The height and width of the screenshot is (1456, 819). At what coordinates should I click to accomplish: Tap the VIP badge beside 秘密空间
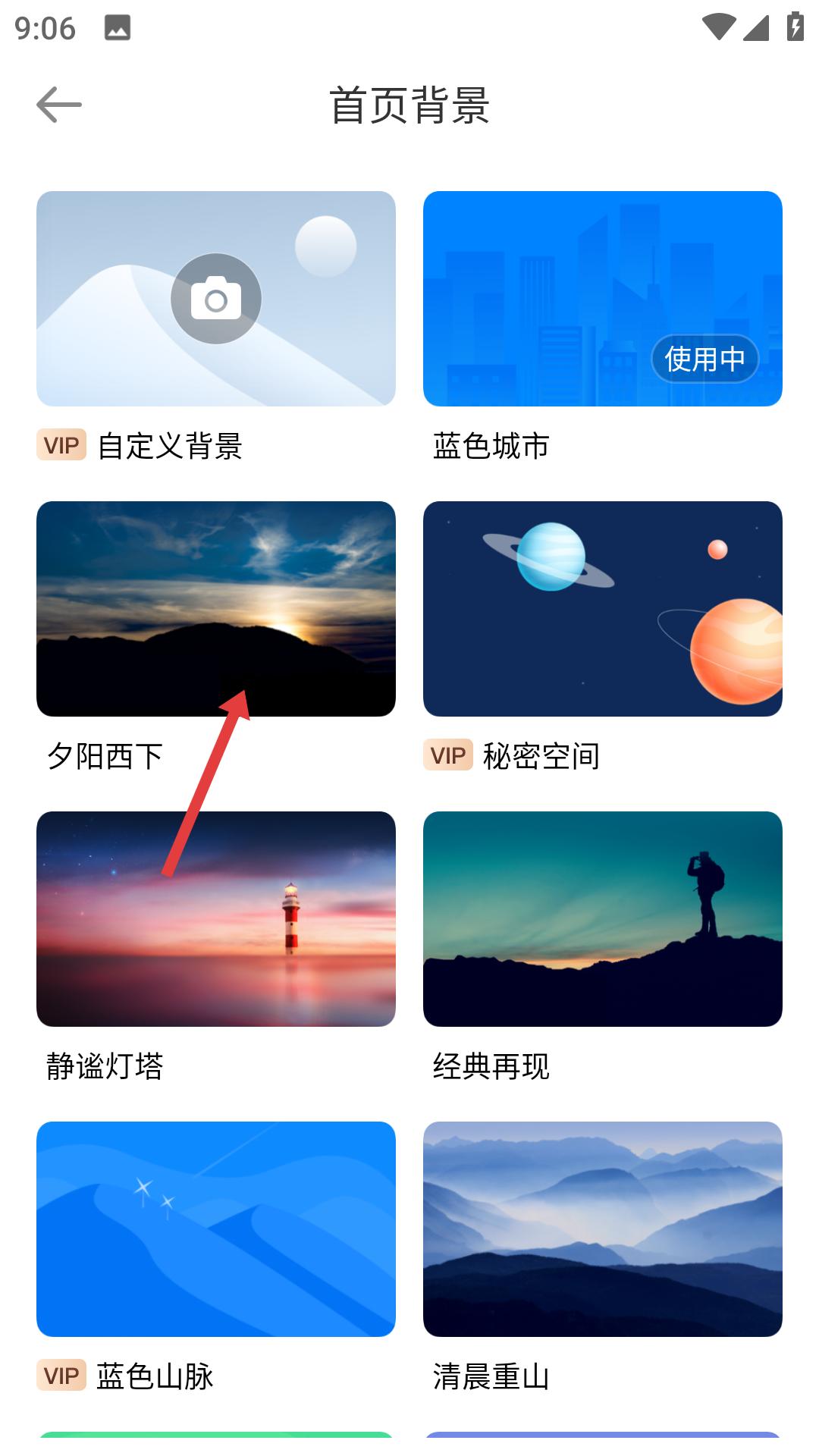point(449,755)
